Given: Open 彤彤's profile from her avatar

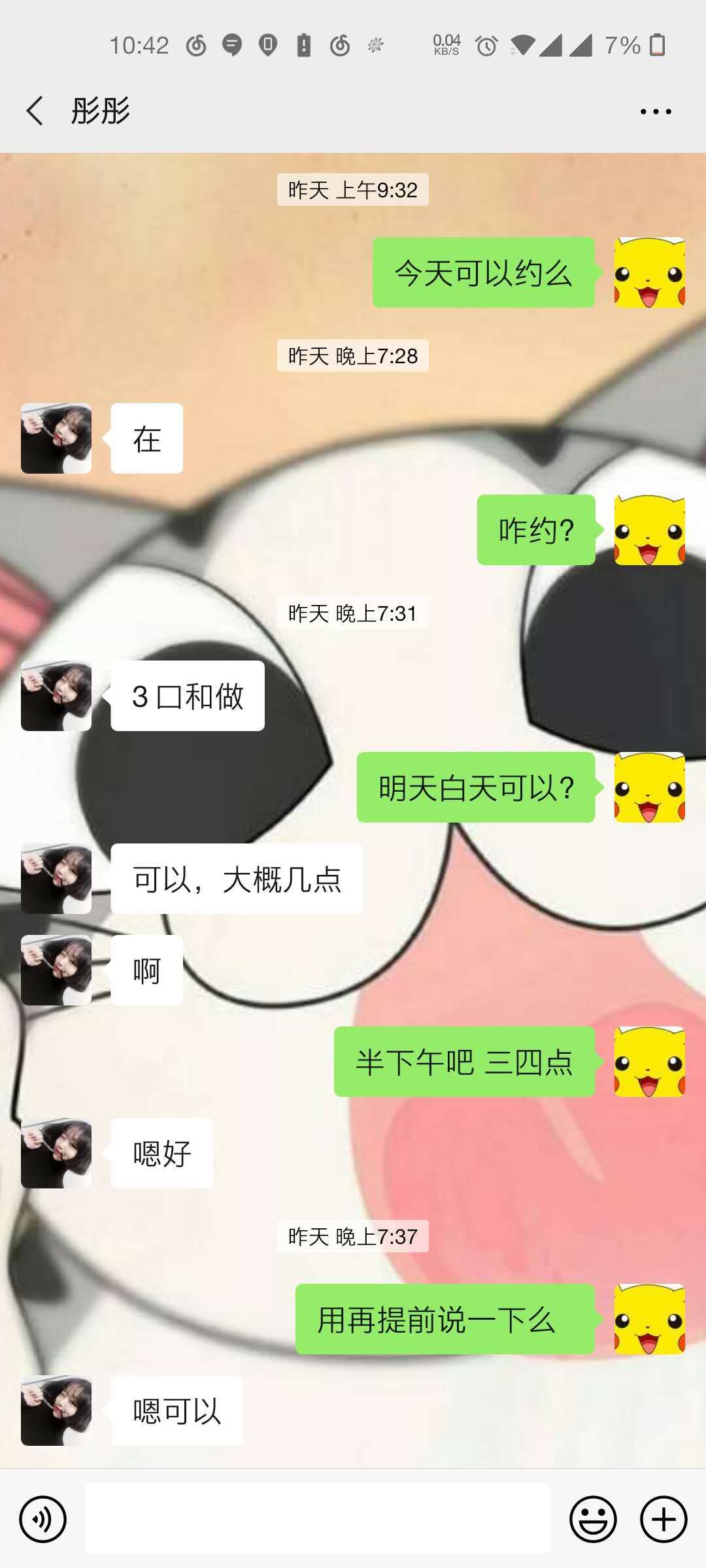Looking at the screenshot, I should 56,439.
